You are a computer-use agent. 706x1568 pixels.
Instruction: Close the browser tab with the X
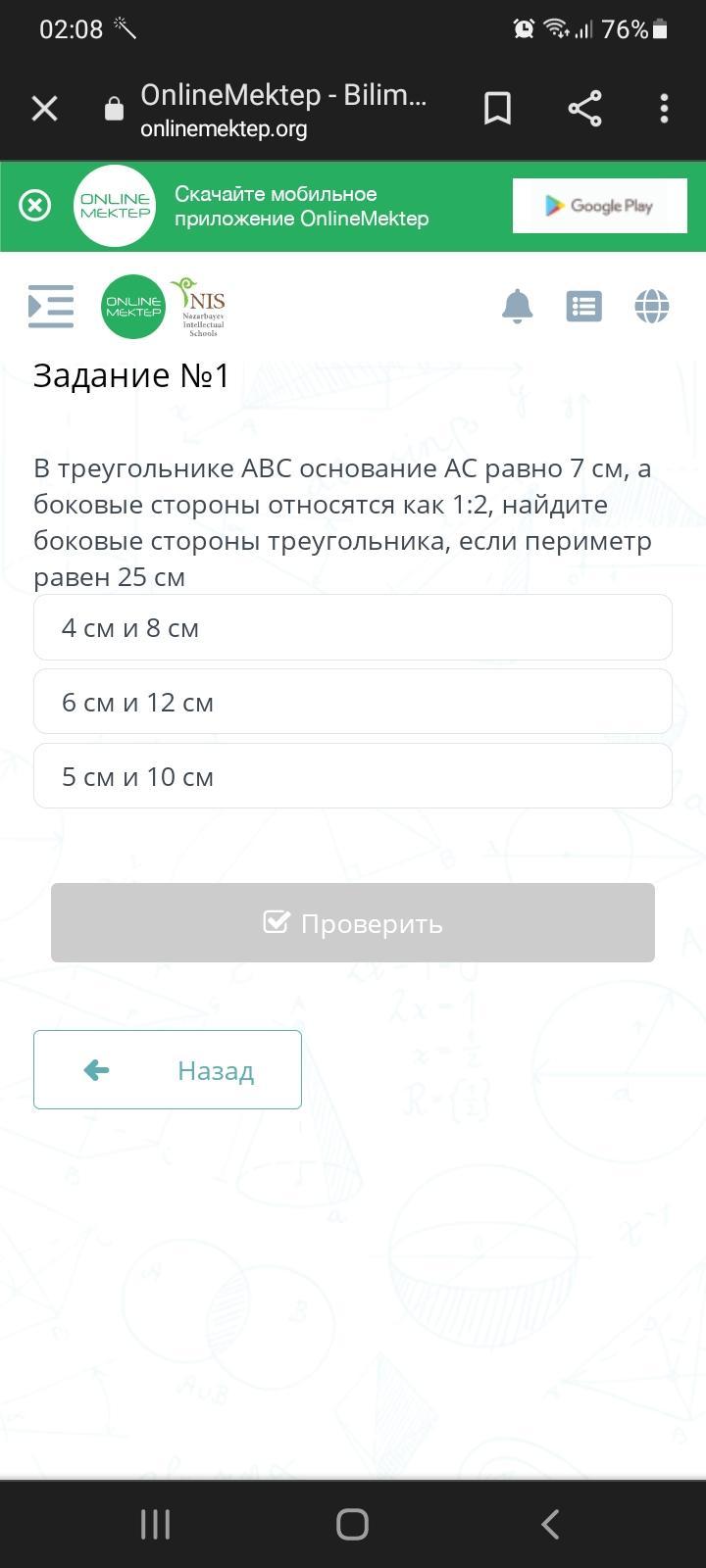(44, 108)
